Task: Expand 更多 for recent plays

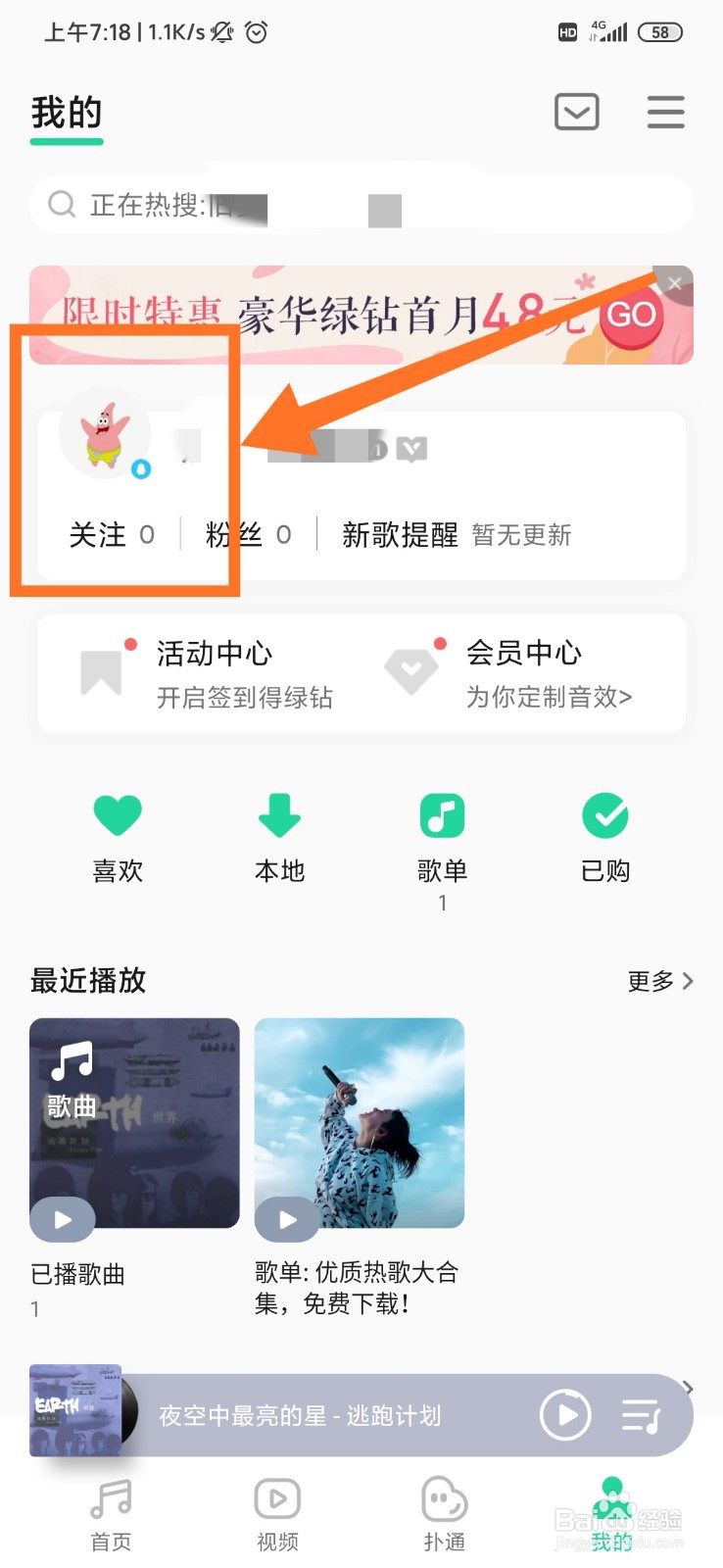Action: coord(657,981)
